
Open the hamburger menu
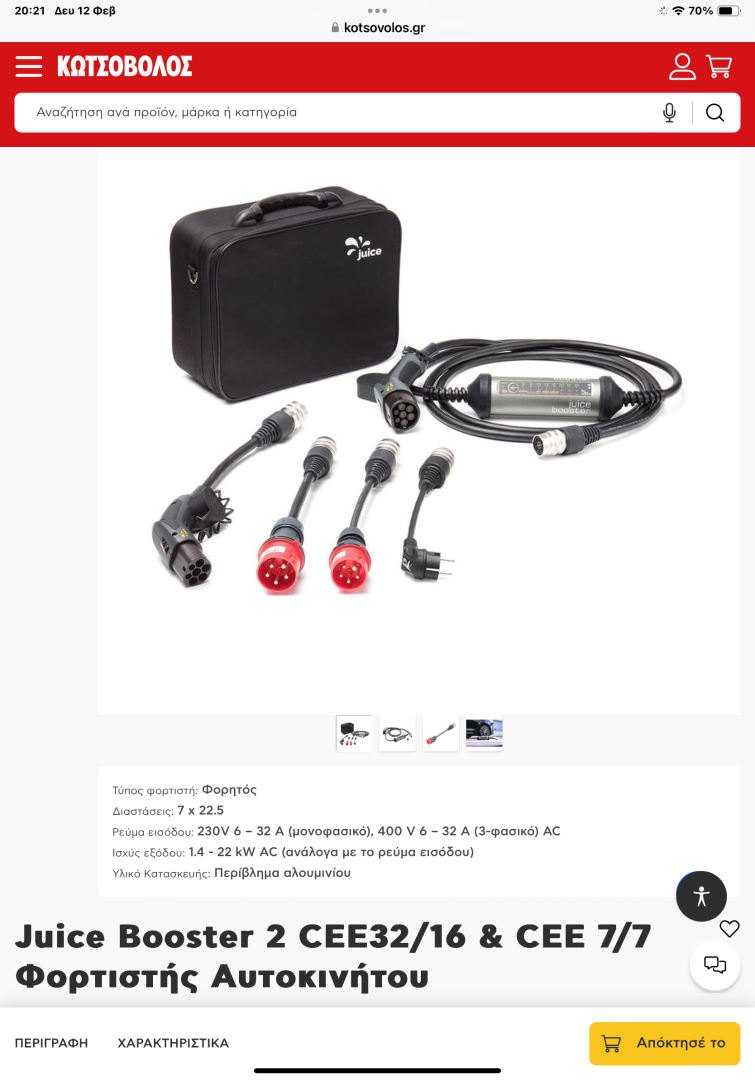tap(29, 67)
